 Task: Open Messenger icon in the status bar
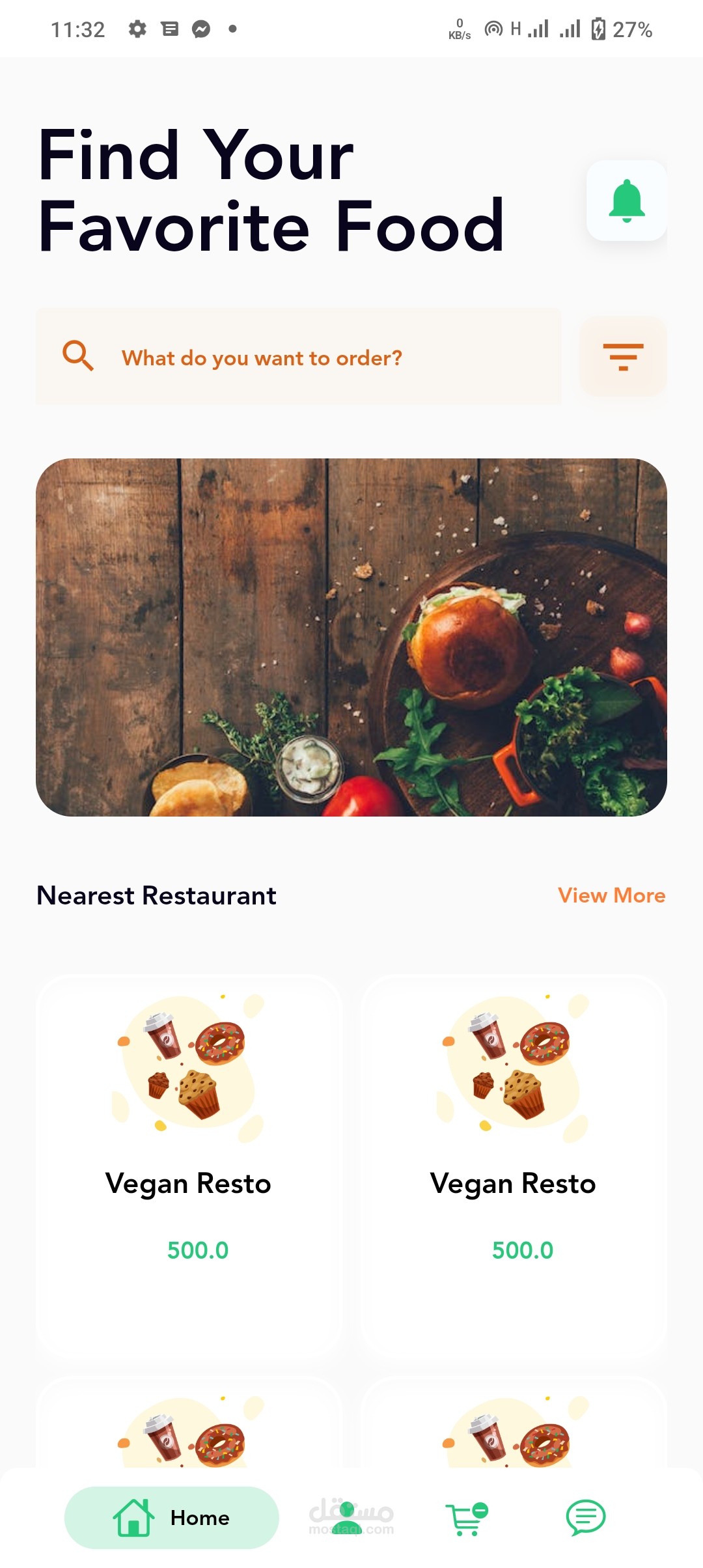pos(202,28)
